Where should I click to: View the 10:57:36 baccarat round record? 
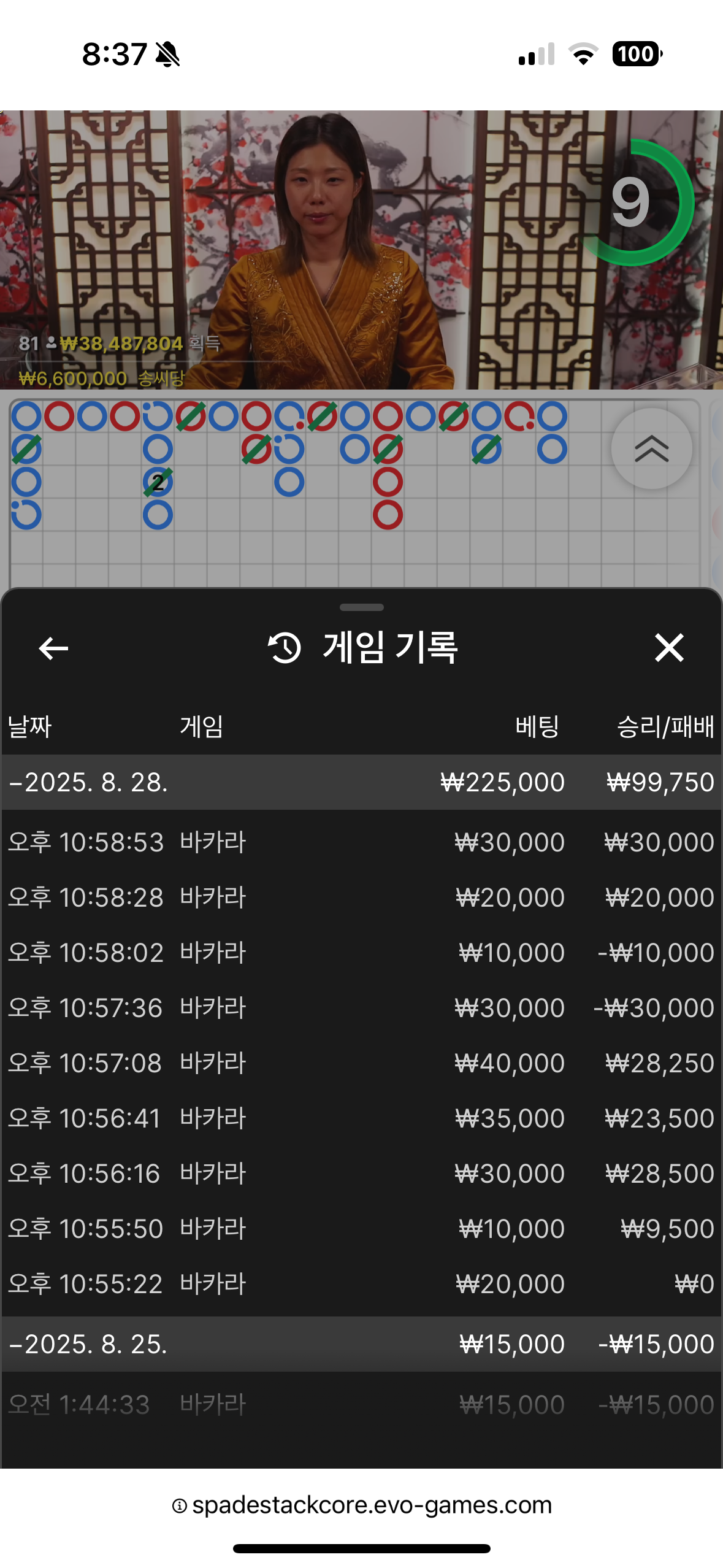coord(361,1008)
